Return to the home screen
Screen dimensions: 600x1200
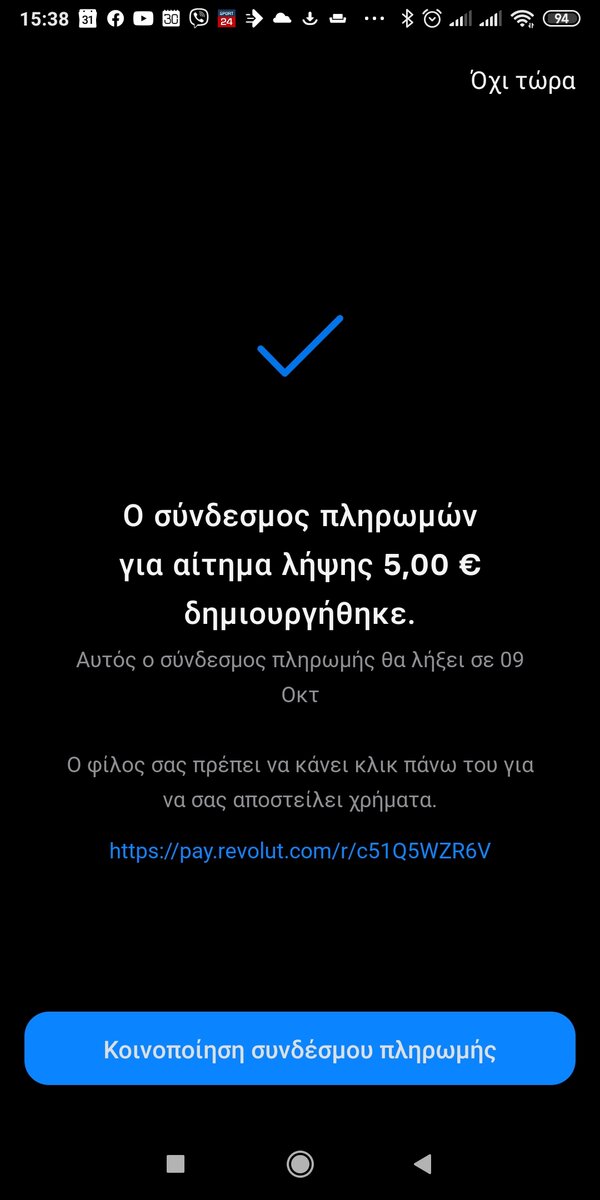click(300, 1163)
